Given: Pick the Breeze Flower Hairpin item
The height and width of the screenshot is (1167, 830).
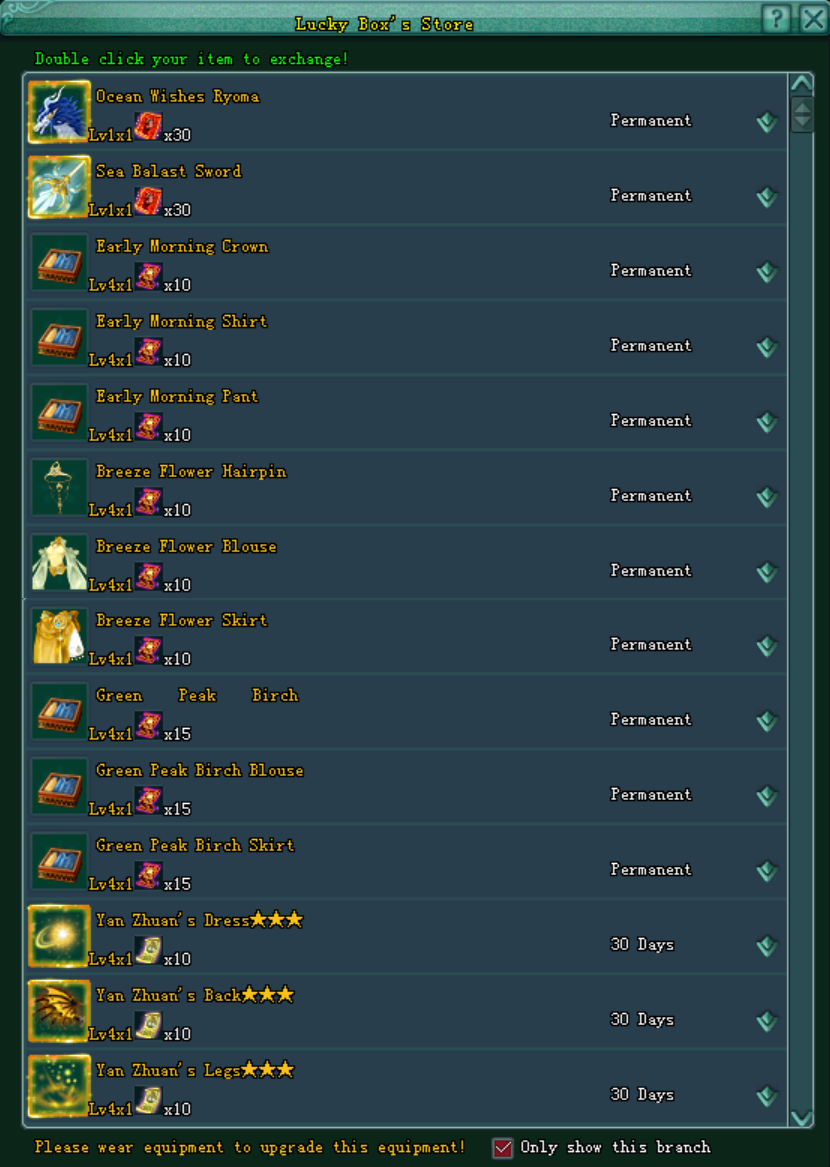Looking at the screenshot, I should tap(190, 472).
